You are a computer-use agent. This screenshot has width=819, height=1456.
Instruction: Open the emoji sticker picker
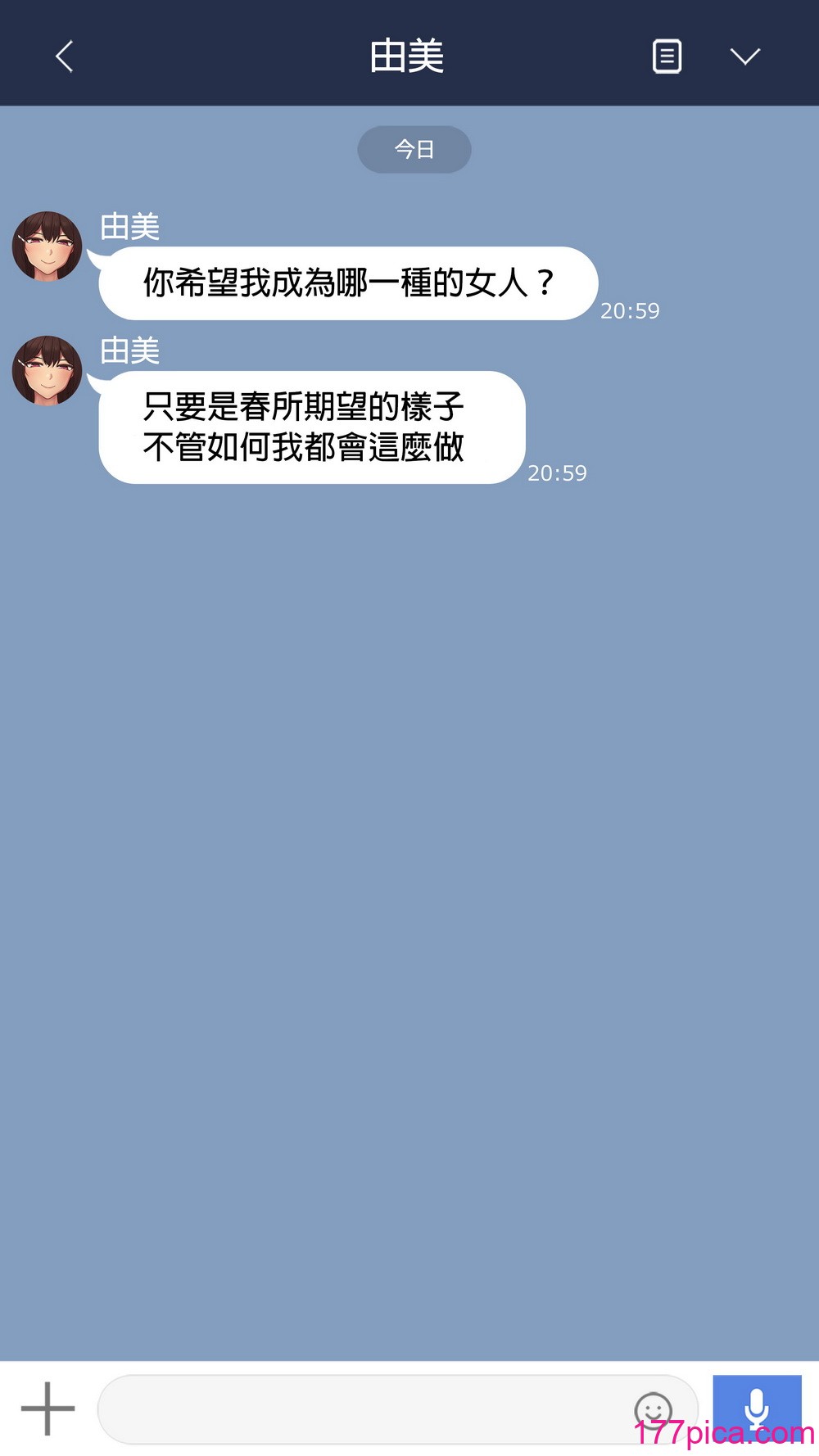653,1410
